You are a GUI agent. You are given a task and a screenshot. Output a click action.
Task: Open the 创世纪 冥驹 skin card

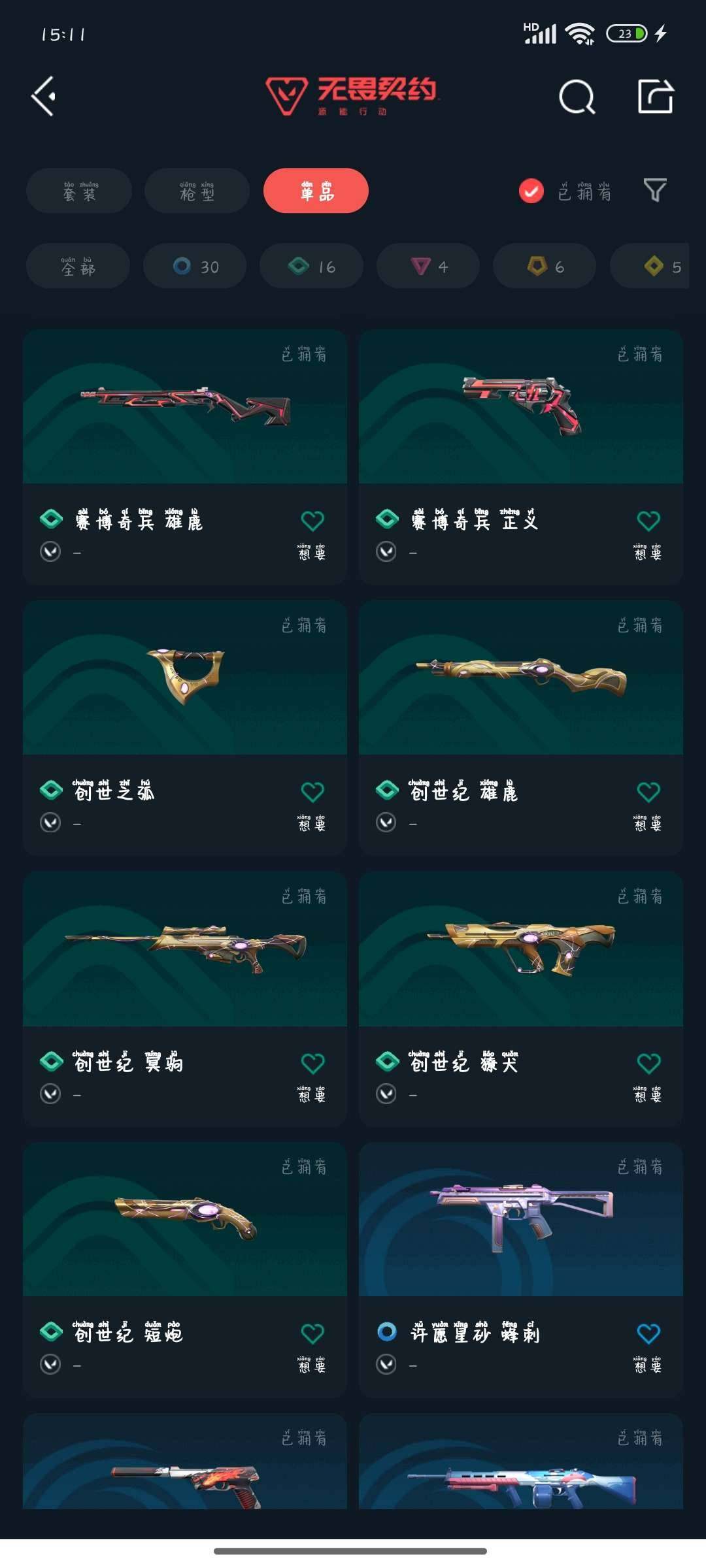(x=185, y=999)
